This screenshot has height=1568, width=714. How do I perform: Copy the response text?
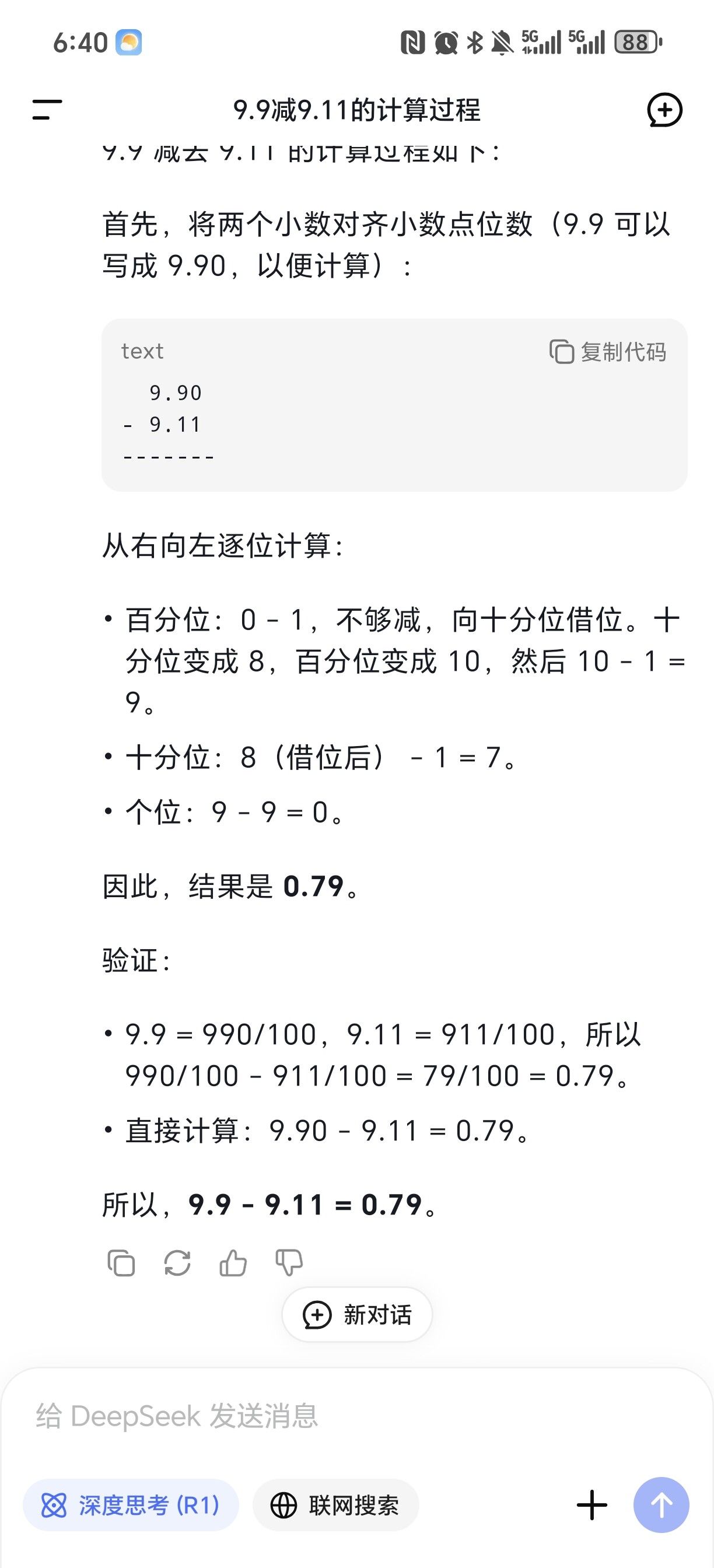pyautogui.click(x=121, y=1262)
